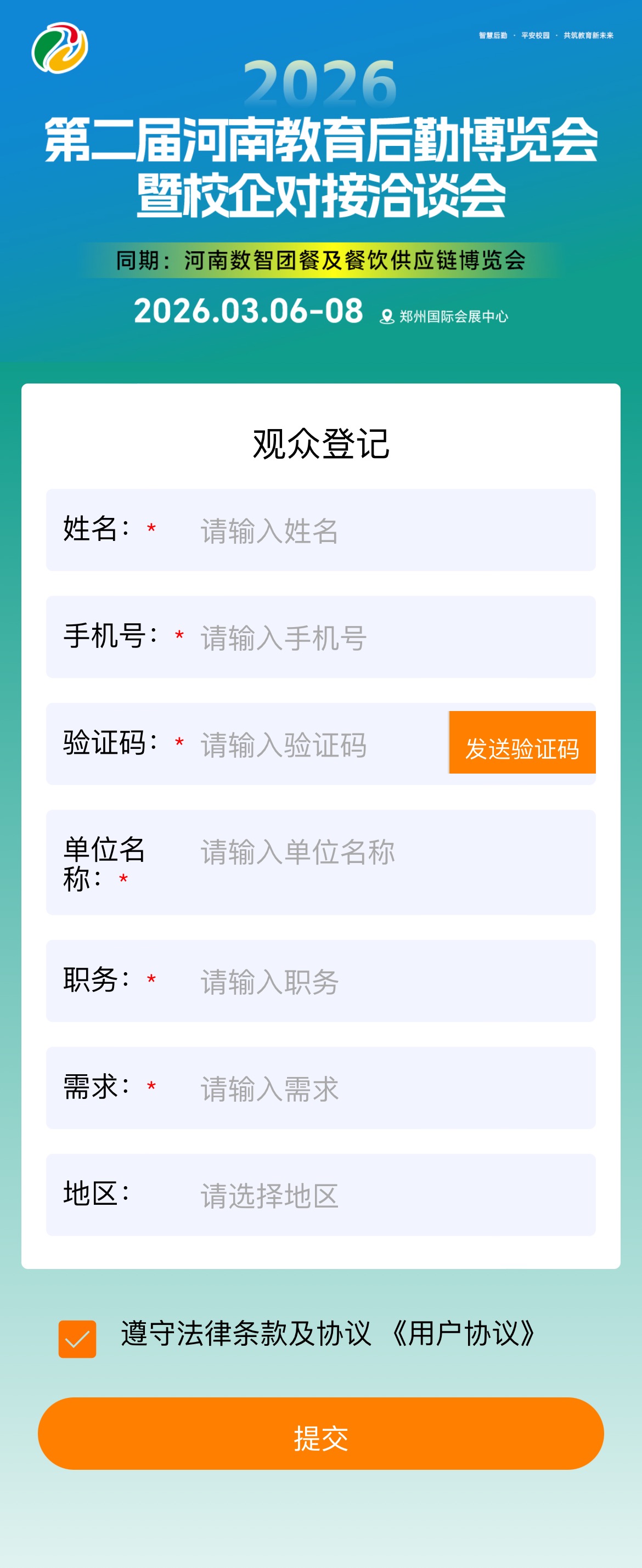Uncheck the 遵守法律条款及协议 agreement checkbox
Image resolution: width=642 pixels, height=1568 pixels.
[79, 1338]
